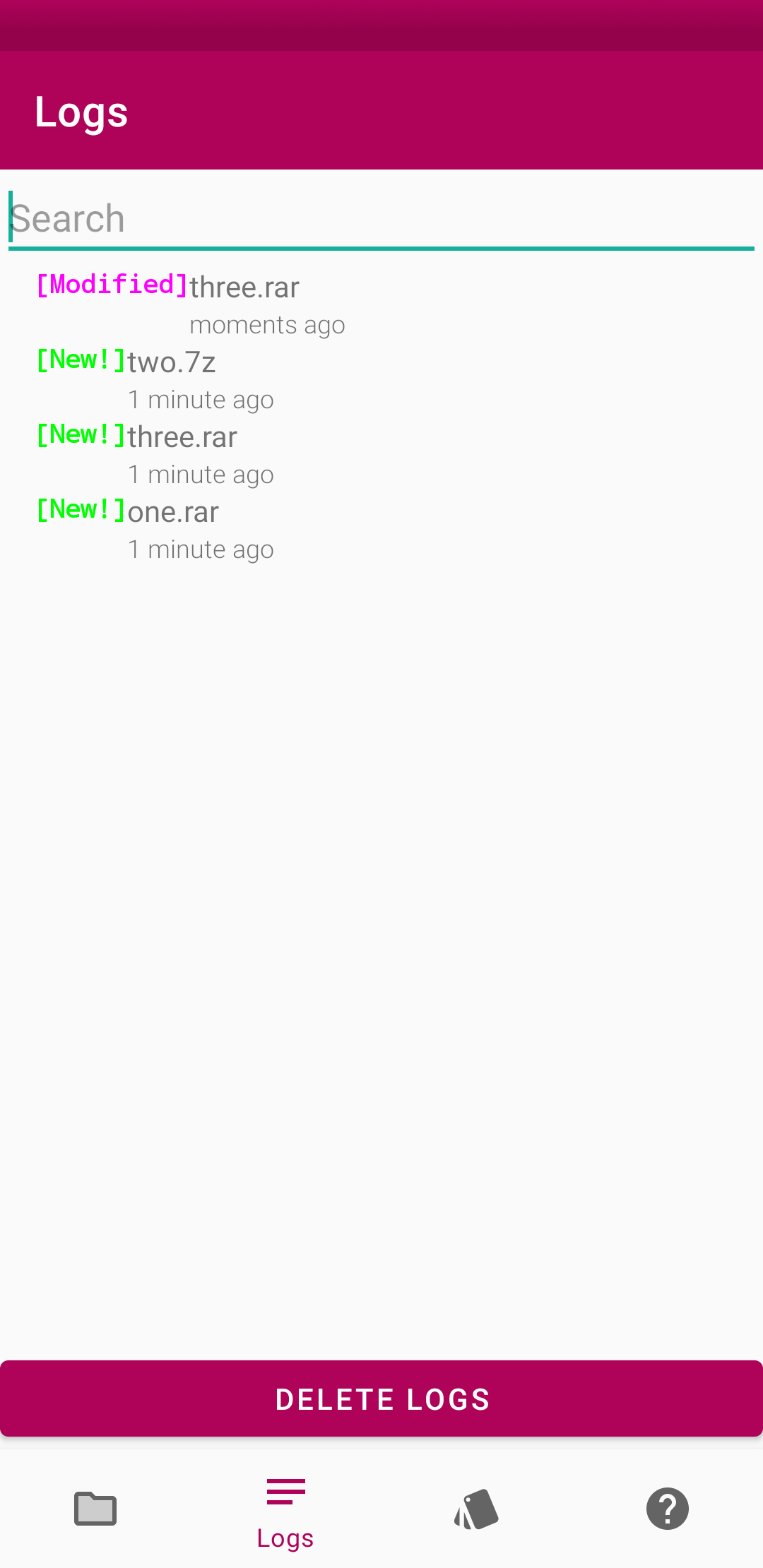Tap the Delete Logs button
The width and height of the screenshot is (763, 1568).
(381, 1398)
